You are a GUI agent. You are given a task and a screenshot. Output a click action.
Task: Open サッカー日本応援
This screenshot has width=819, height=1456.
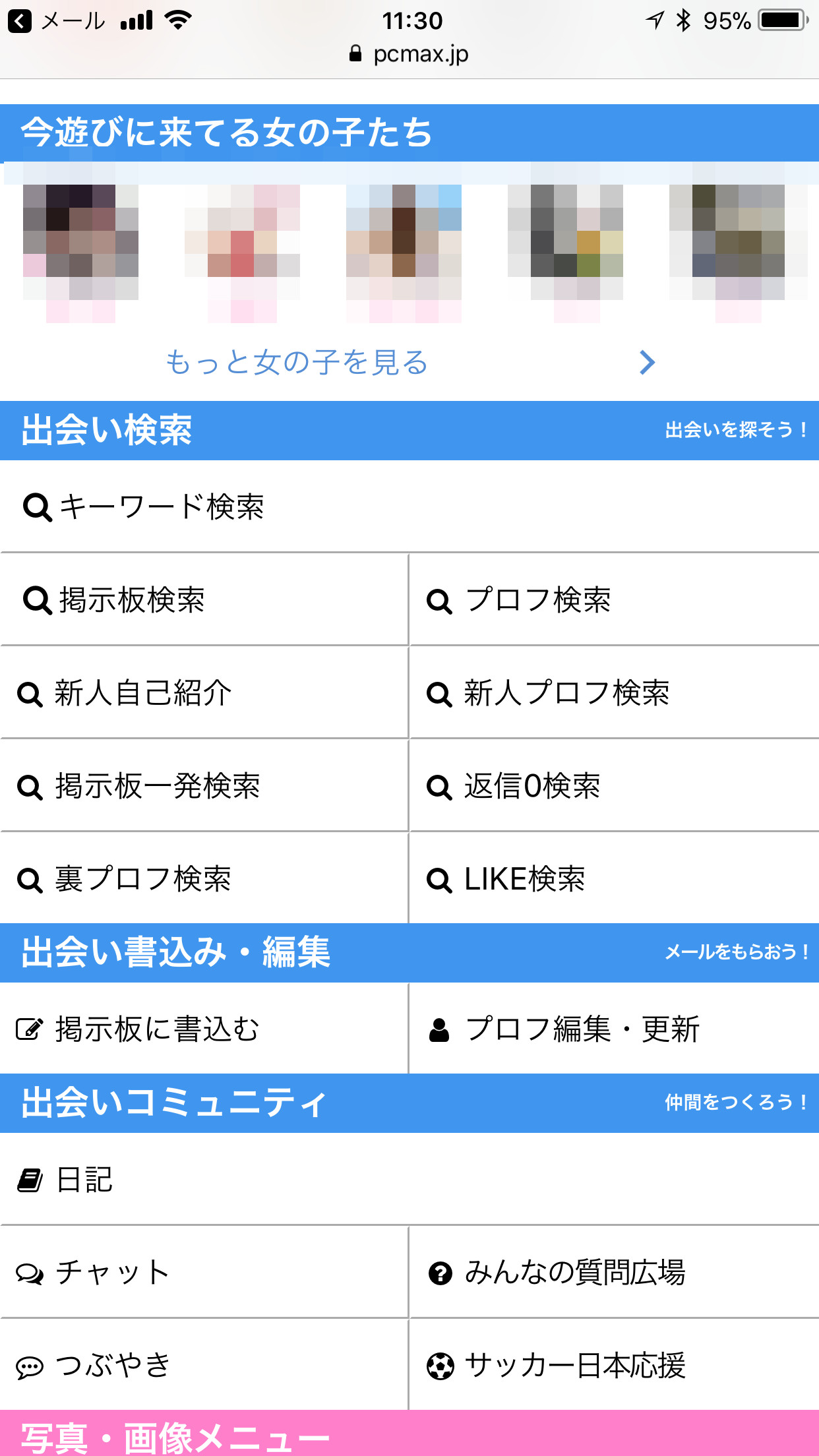click(x=574, y=1366)
